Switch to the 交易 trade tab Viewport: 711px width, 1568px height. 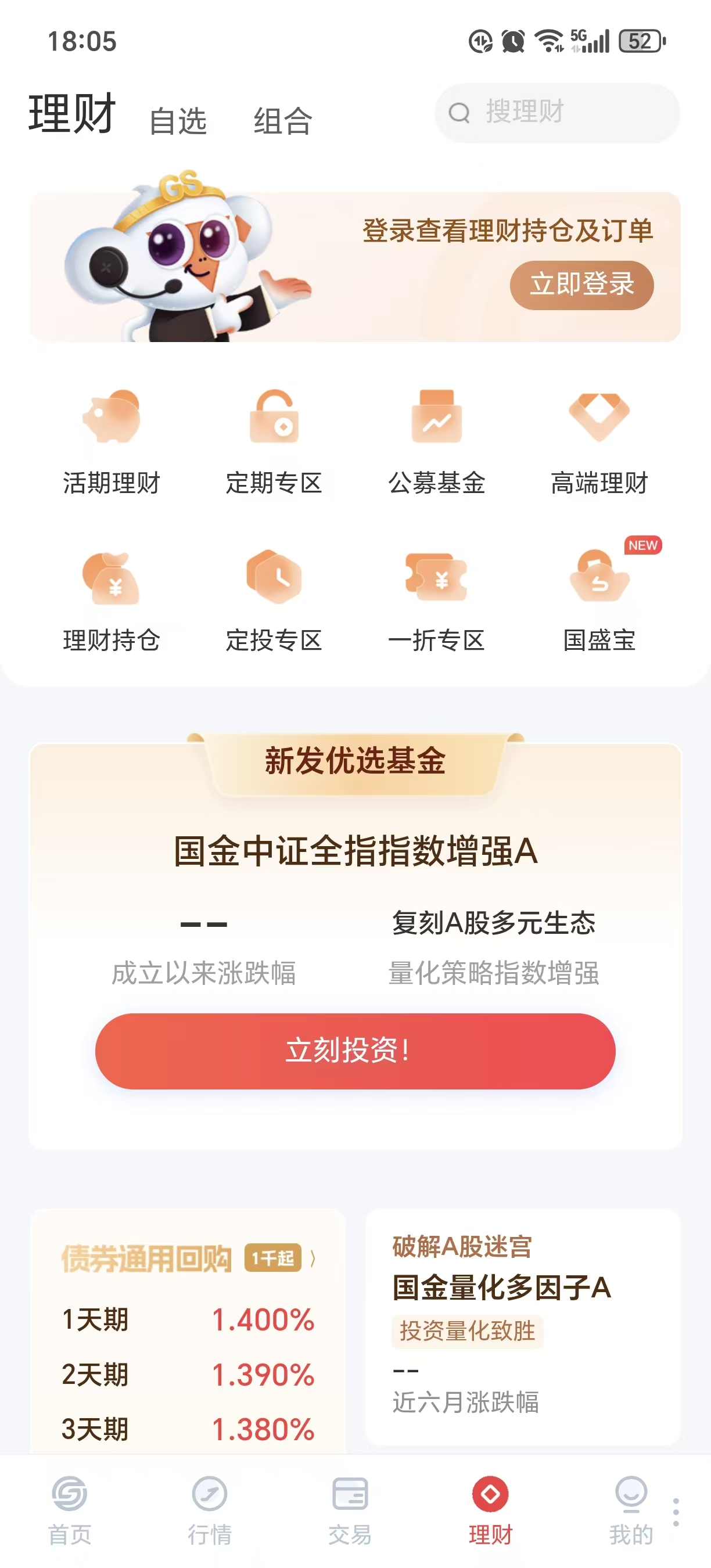[x=350, y=1511]
